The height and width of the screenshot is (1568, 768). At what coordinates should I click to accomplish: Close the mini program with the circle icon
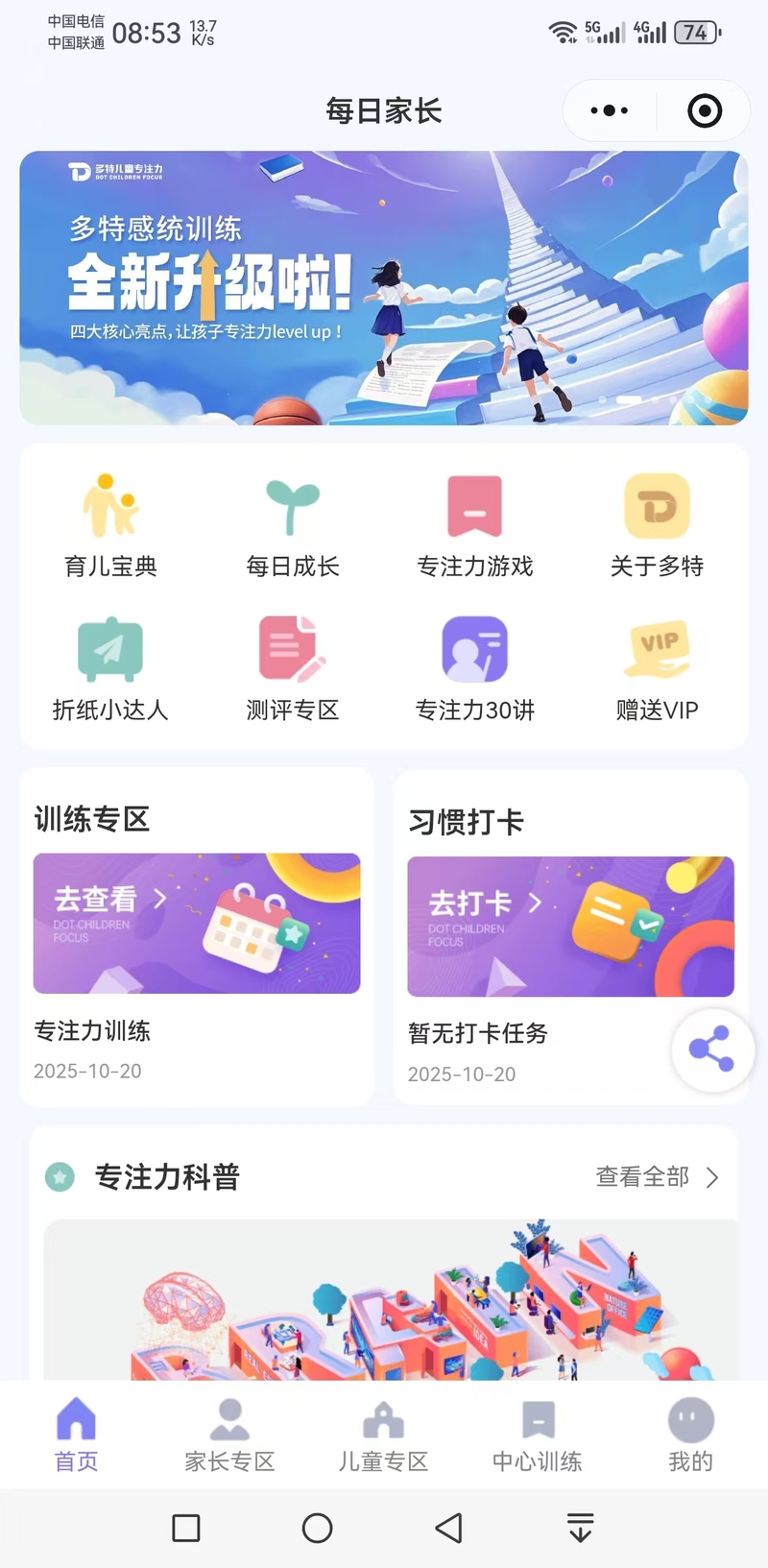(705, 111)
